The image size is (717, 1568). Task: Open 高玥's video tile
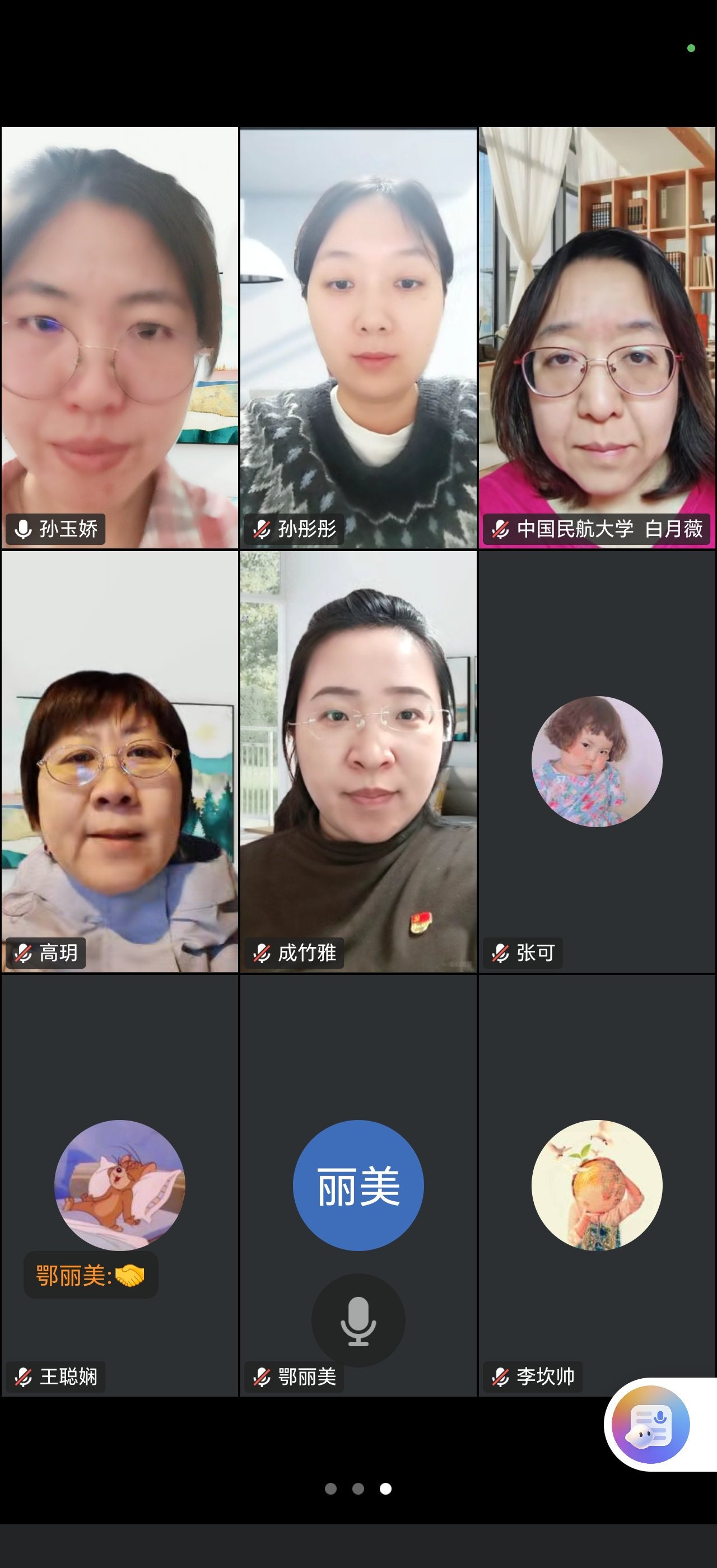pyautogui.click(x=119, y=761)
